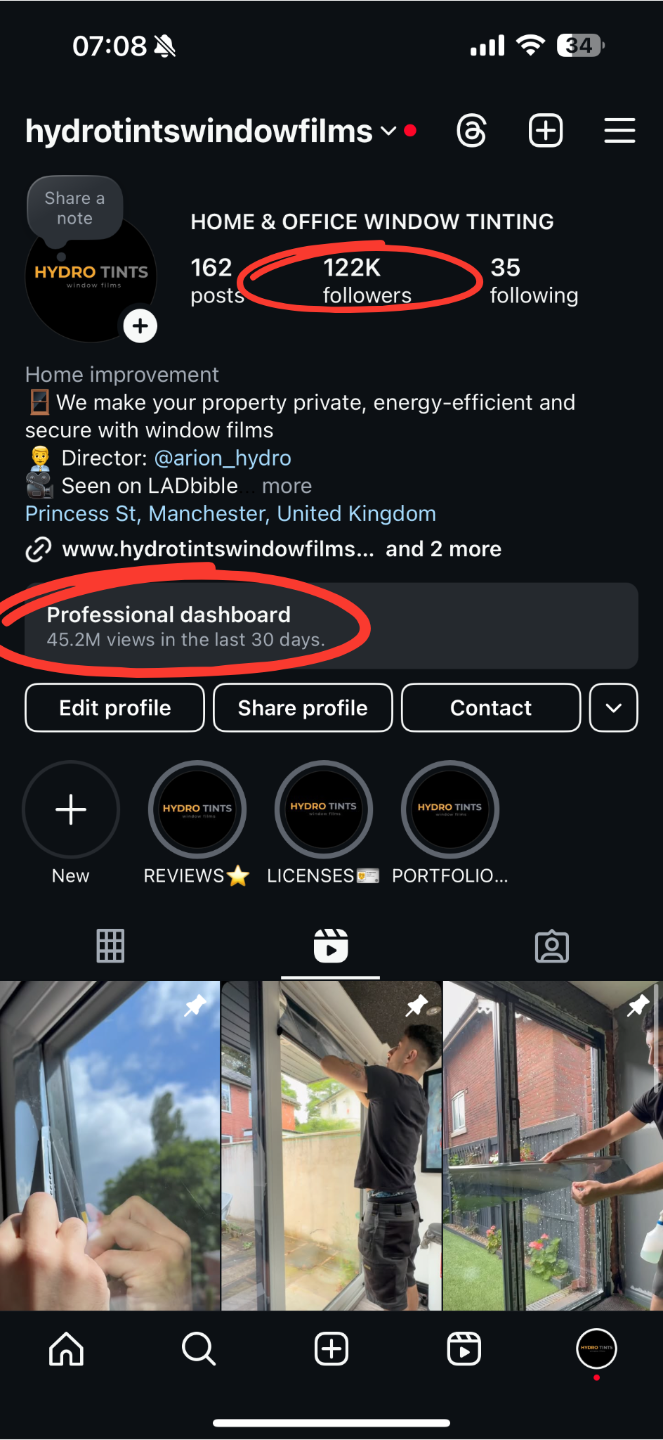Open Threads from the profile header
The width and height of the screenshot is (663, 1440).
pyautogui.click(x=471, y=131)
